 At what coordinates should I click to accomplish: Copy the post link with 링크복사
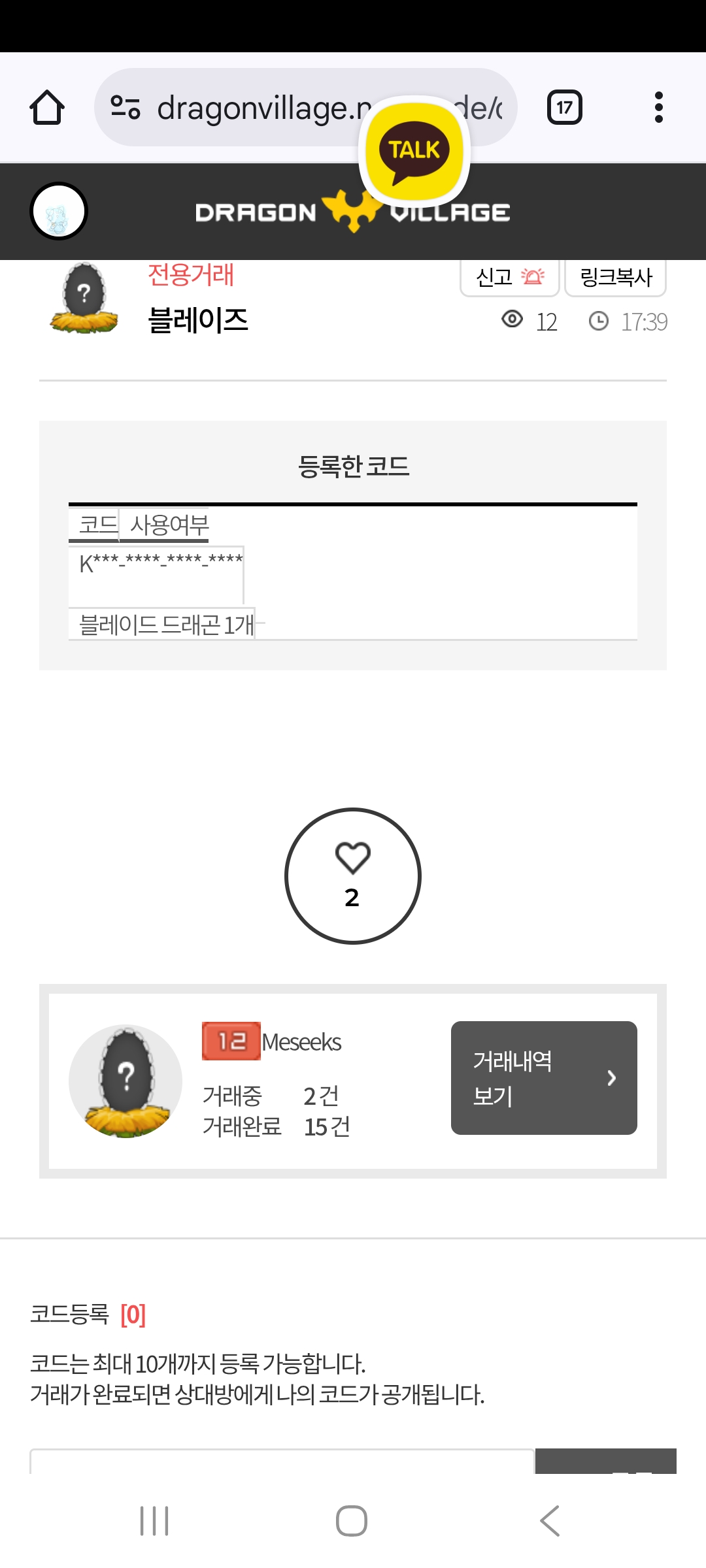coord(615,277)
